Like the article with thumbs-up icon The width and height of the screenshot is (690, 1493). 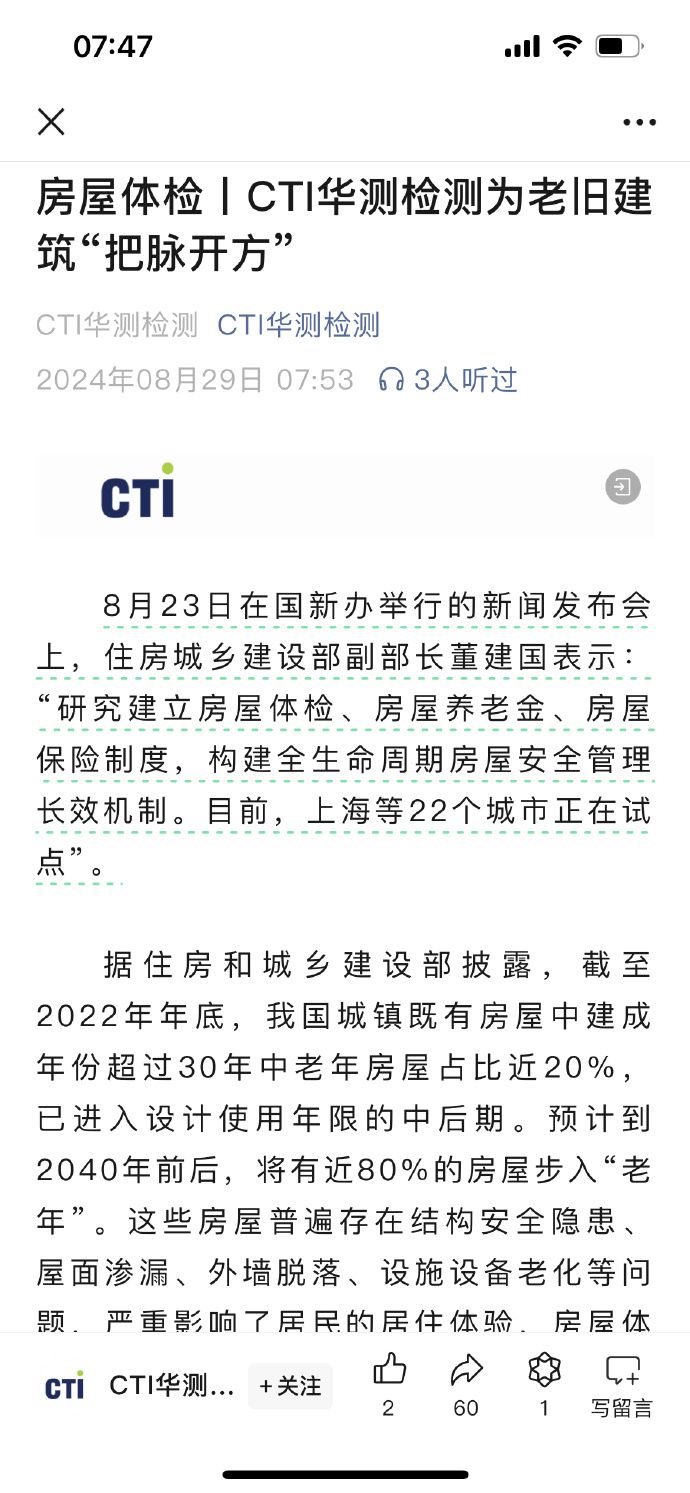coord(389,1369)
